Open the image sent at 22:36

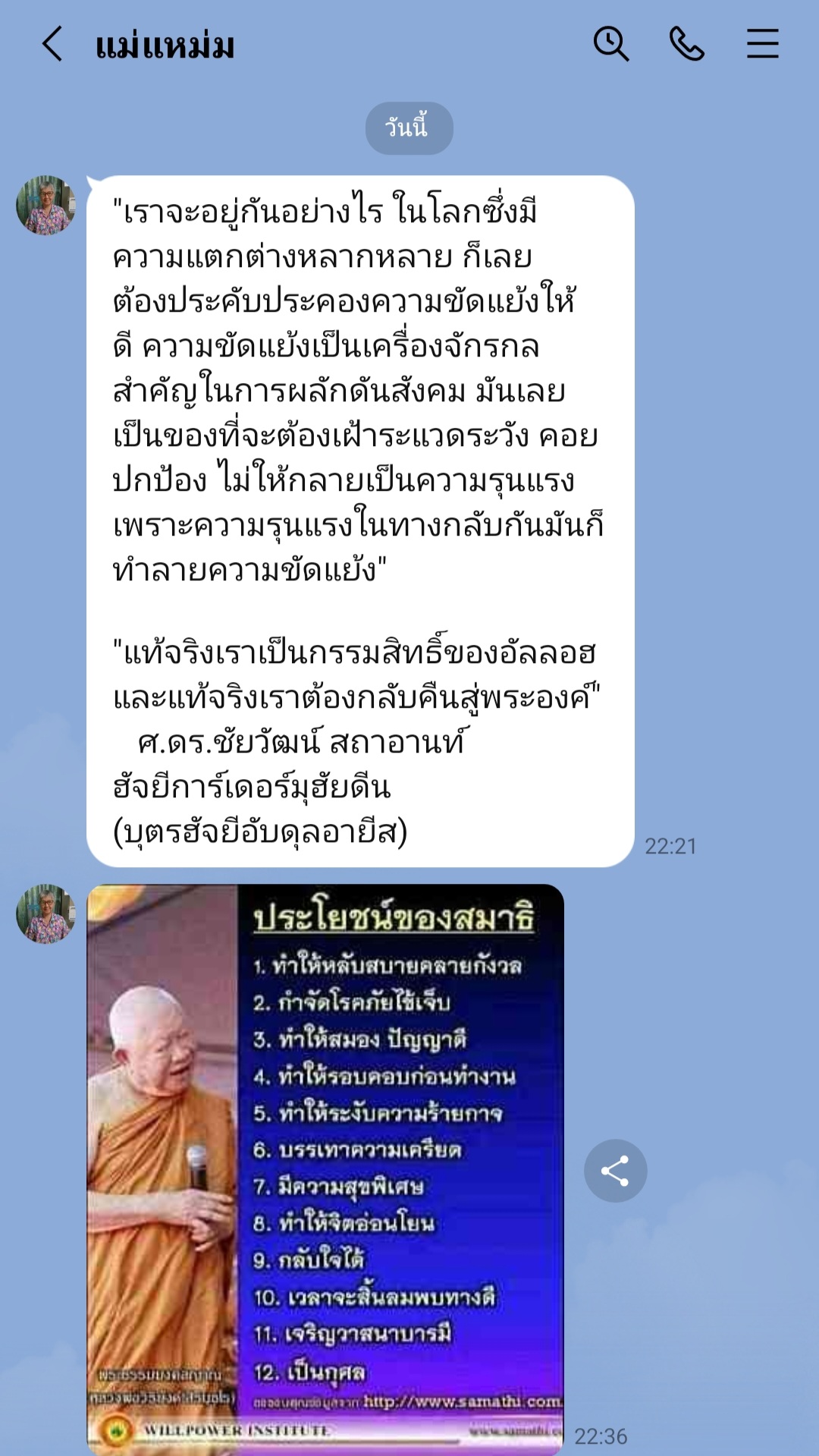(x=325, y=1168)
